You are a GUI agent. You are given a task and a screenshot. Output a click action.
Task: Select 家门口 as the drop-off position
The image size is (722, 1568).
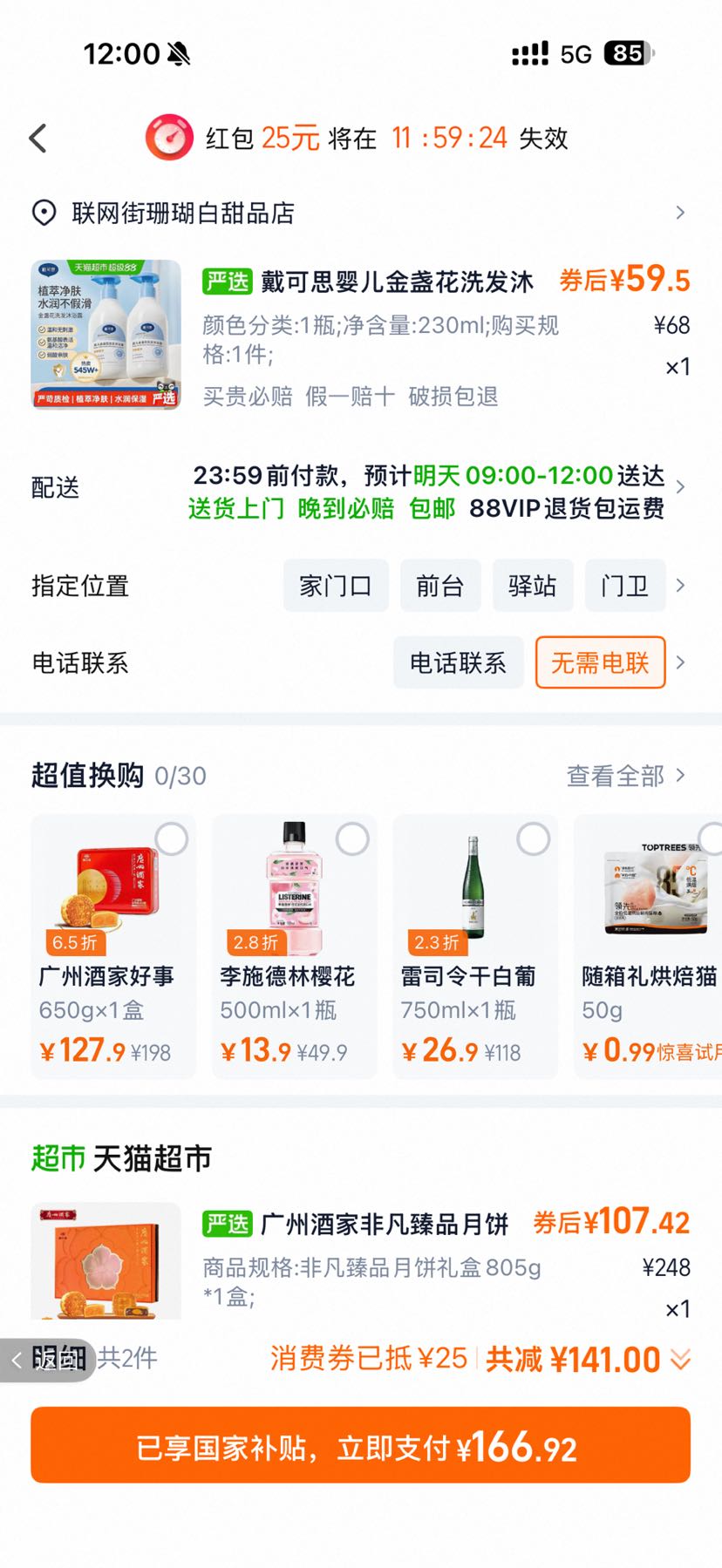(336, 586)
